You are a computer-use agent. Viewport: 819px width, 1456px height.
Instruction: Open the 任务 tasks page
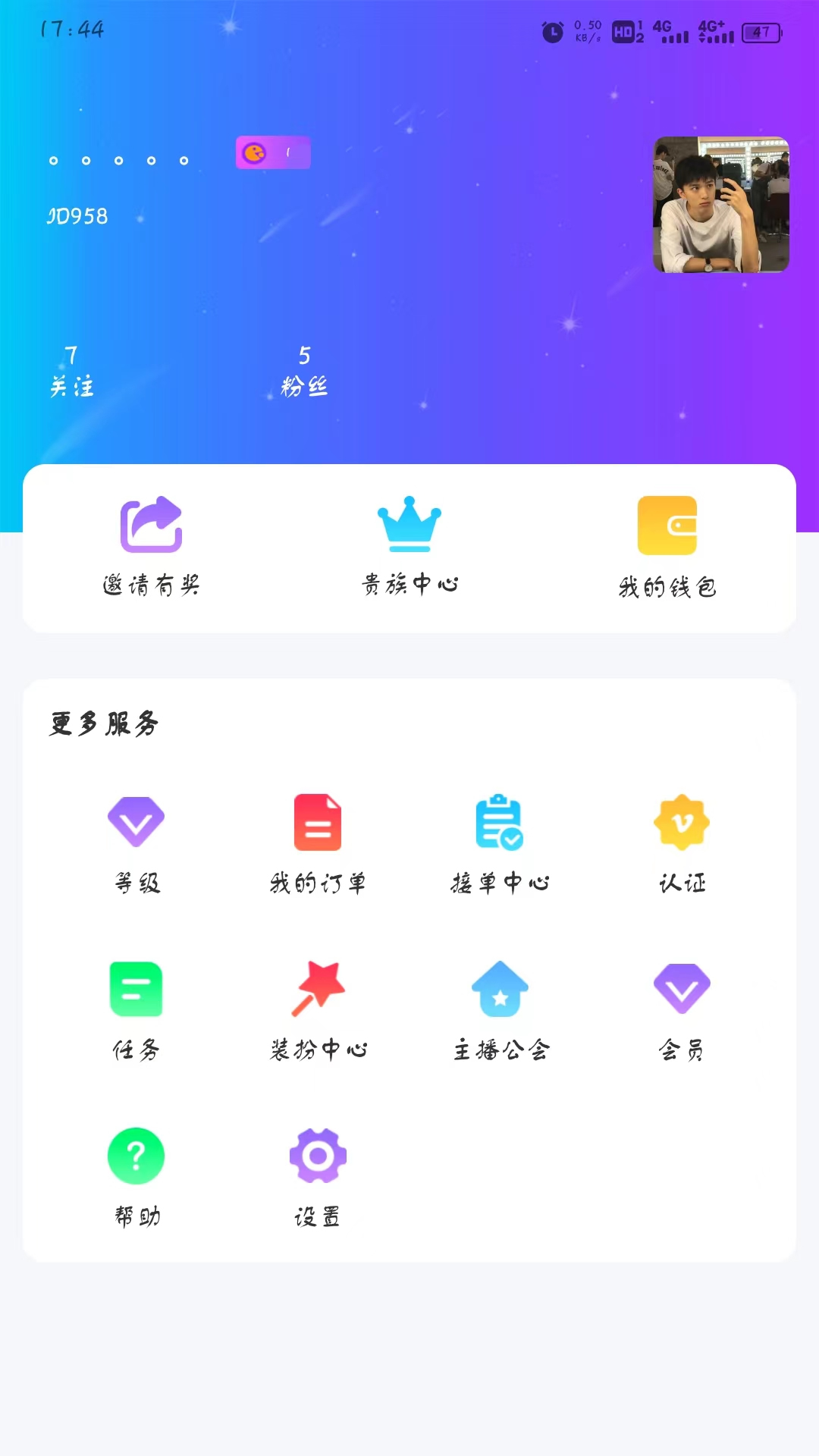pos(136,1010)
